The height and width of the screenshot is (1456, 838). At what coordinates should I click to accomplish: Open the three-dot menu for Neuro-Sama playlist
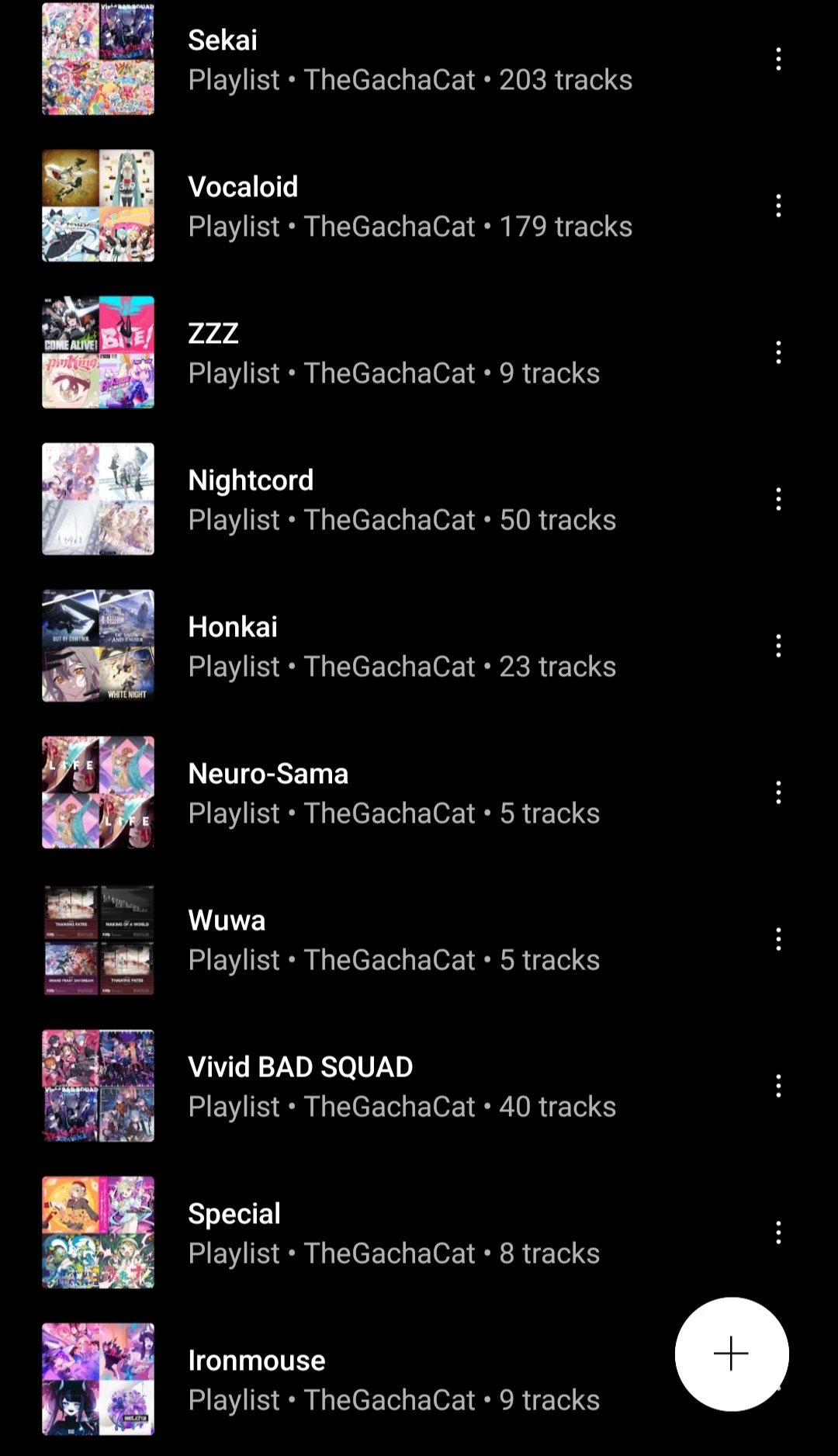tap(778, 792)
